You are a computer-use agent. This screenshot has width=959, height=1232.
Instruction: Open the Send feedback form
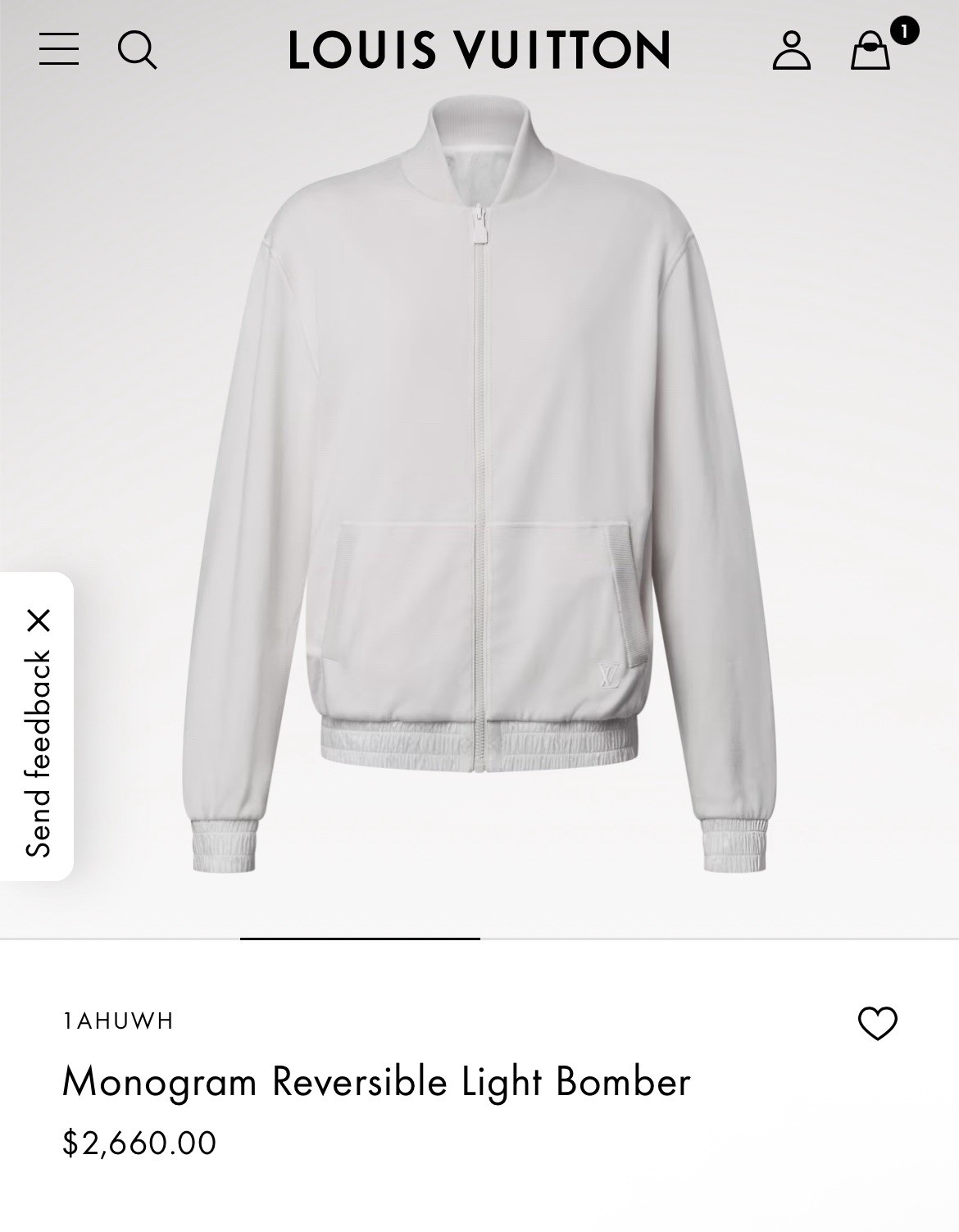pyautogui.click(x=38, y=754)
